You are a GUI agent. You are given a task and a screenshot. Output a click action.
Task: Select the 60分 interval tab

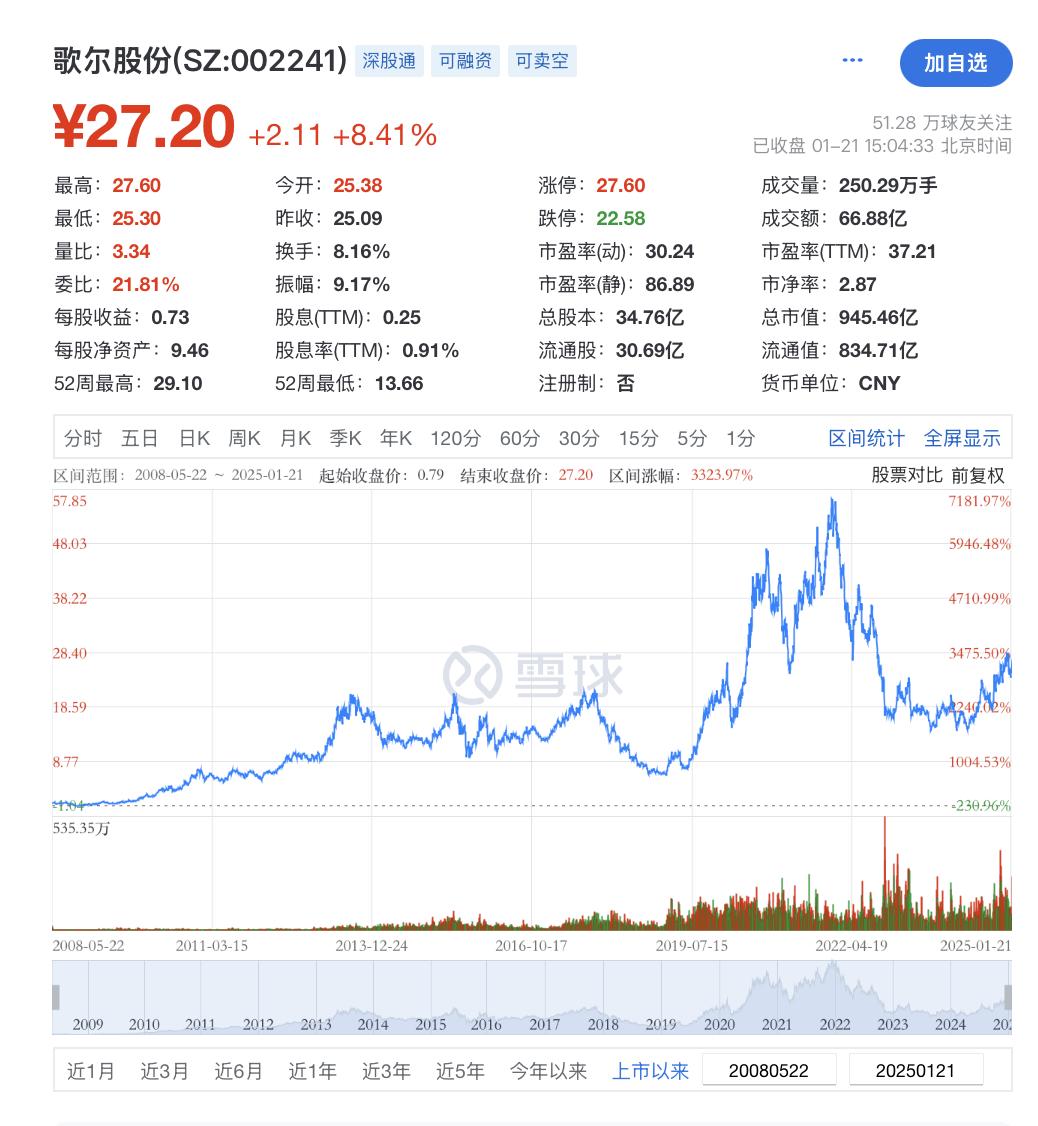[x=519, y=438]
